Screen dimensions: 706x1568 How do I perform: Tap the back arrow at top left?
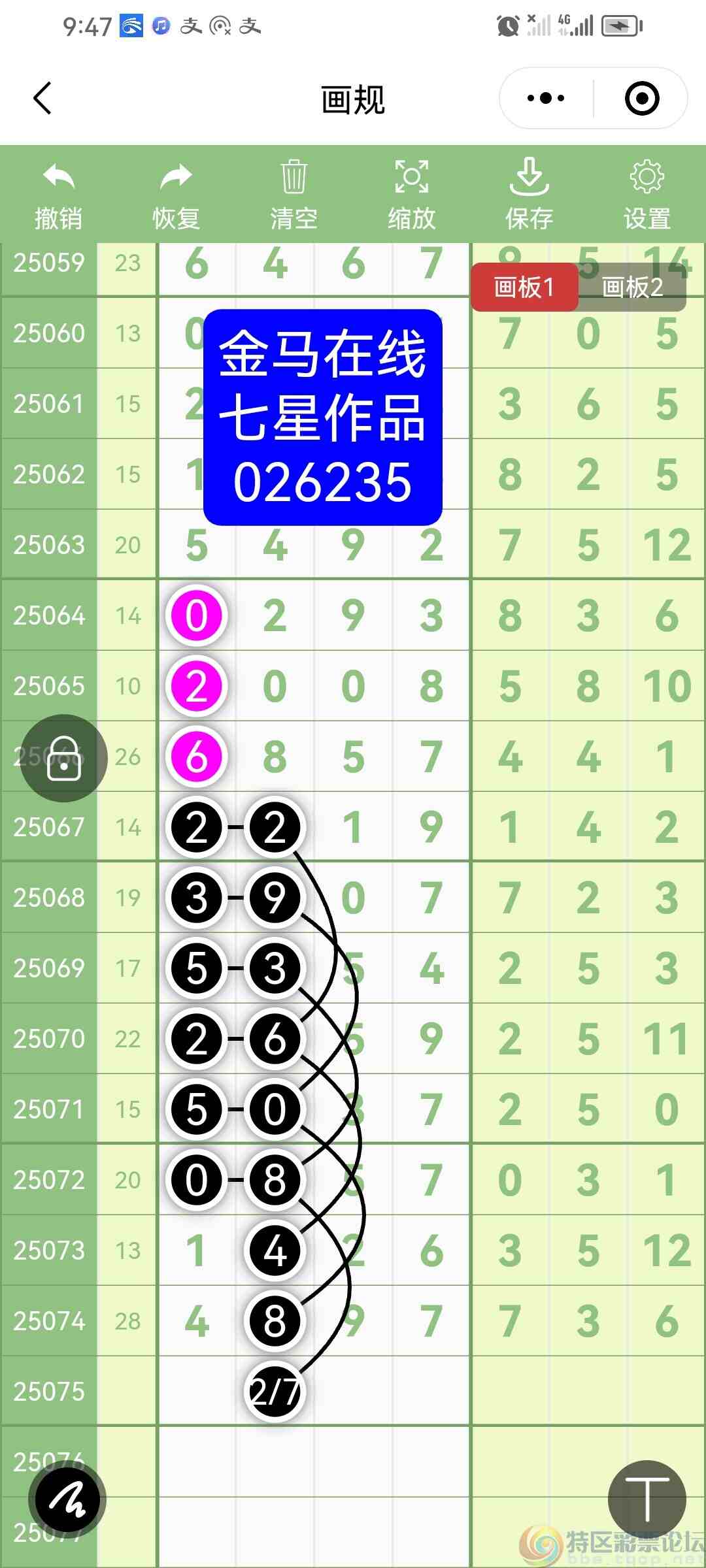coord(42,98)
